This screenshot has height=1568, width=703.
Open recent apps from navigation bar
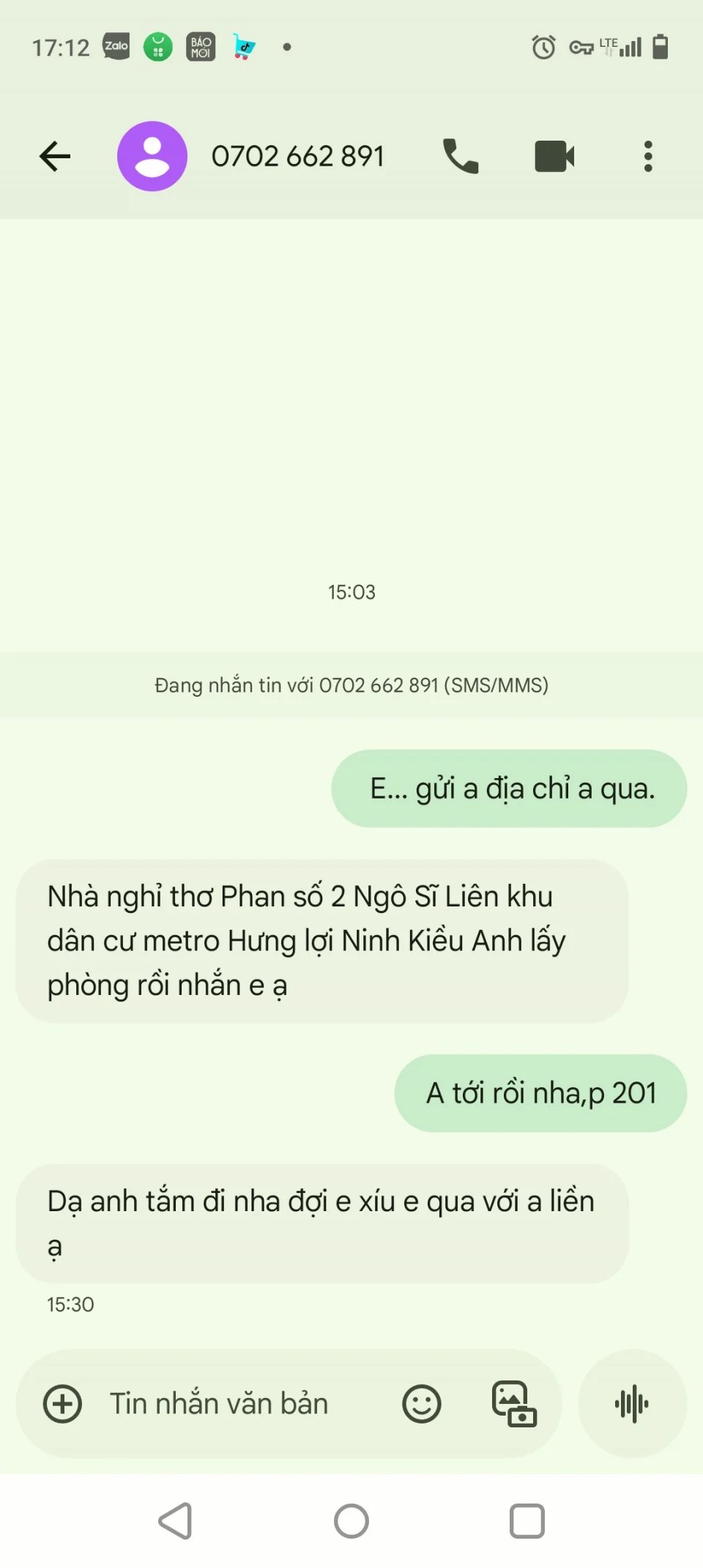pyautogui.click(x=527, y=1521)
